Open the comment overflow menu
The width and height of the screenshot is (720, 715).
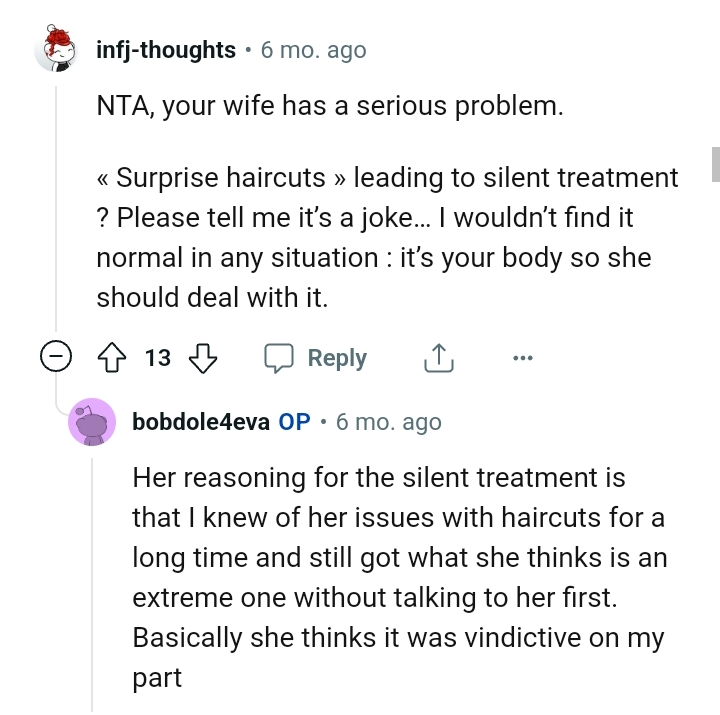pyautogui.click(x=523, y=358)
